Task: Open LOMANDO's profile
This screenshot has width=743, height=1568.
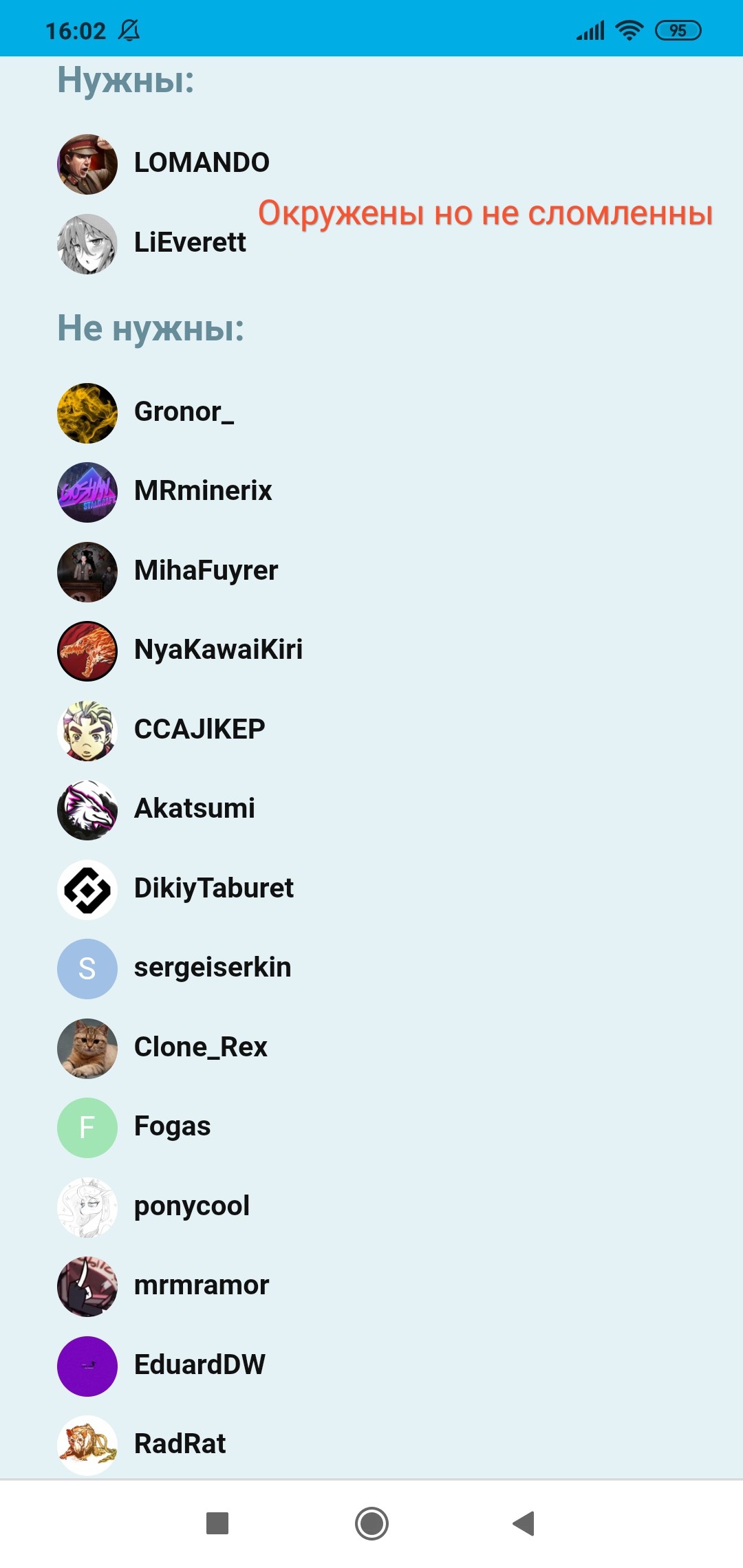Action: [201, 164]
